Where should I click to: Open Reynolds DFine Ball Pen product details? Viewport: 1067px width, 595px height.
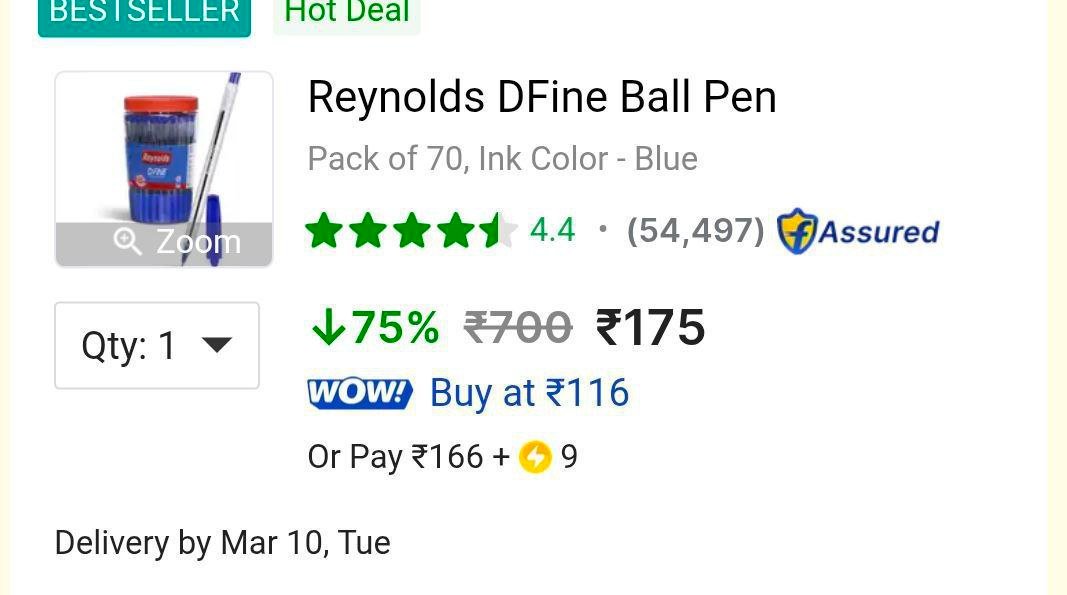(541, 98)
